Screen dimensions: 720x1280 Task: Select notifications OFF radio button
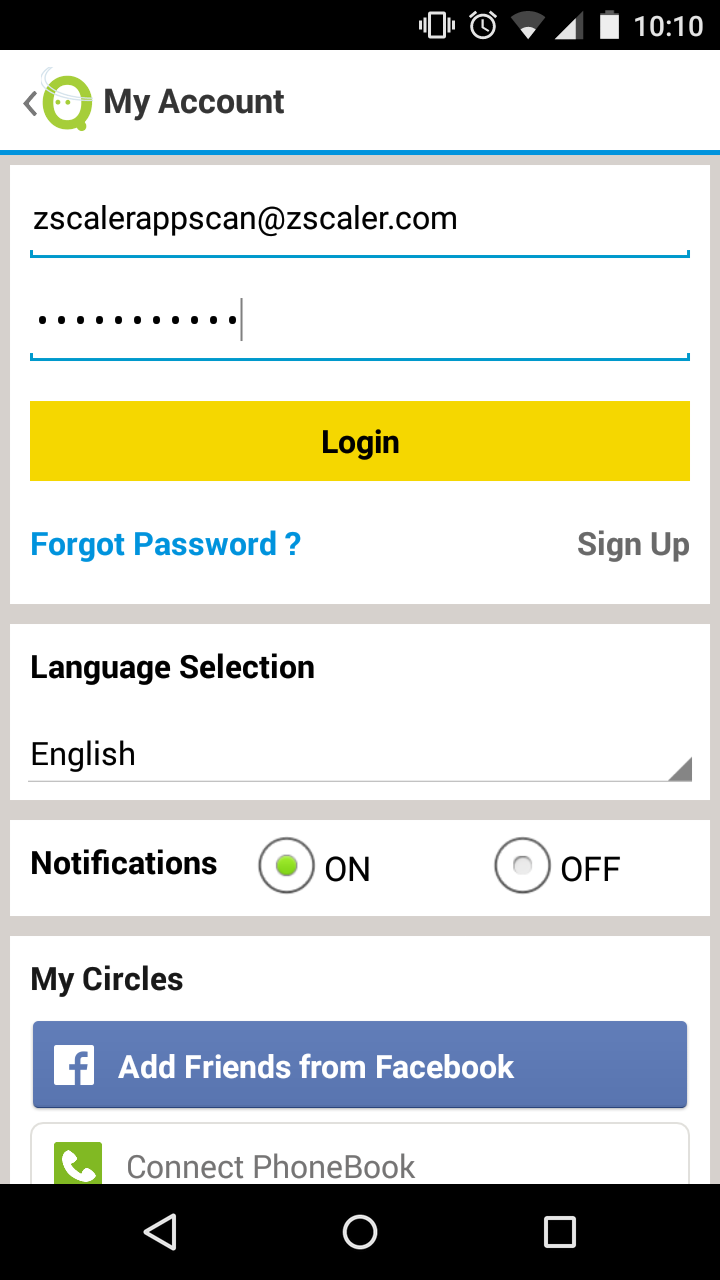click(x=522, y=866)
